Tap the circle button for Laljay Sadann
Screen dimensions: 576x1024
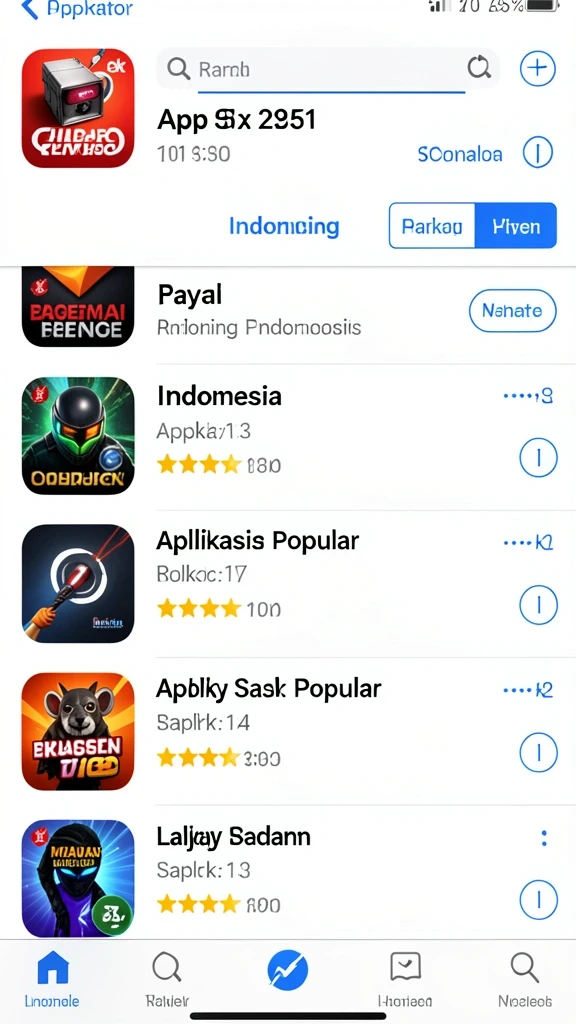click(x=538, y=900)
